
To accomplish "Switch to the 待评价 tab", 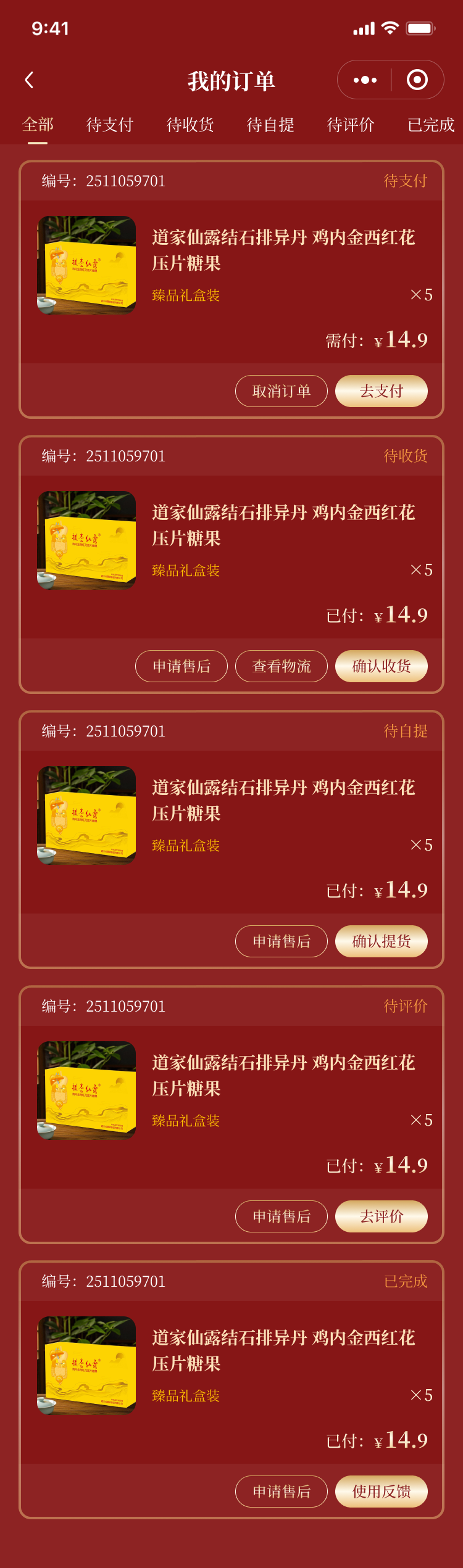I will (x=351, y=125).
